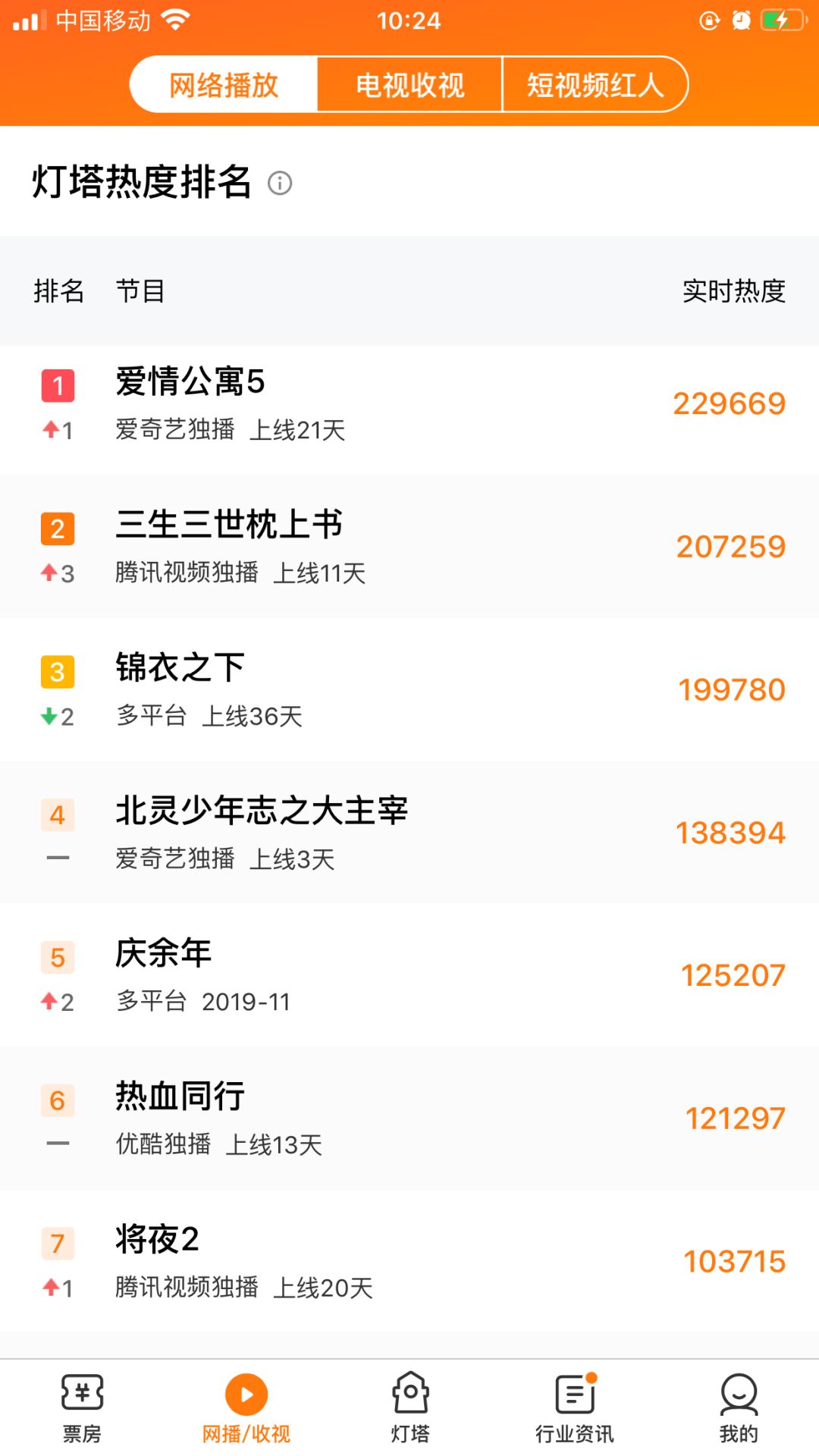View 将夜2 heat details

tap(409, 1261)
